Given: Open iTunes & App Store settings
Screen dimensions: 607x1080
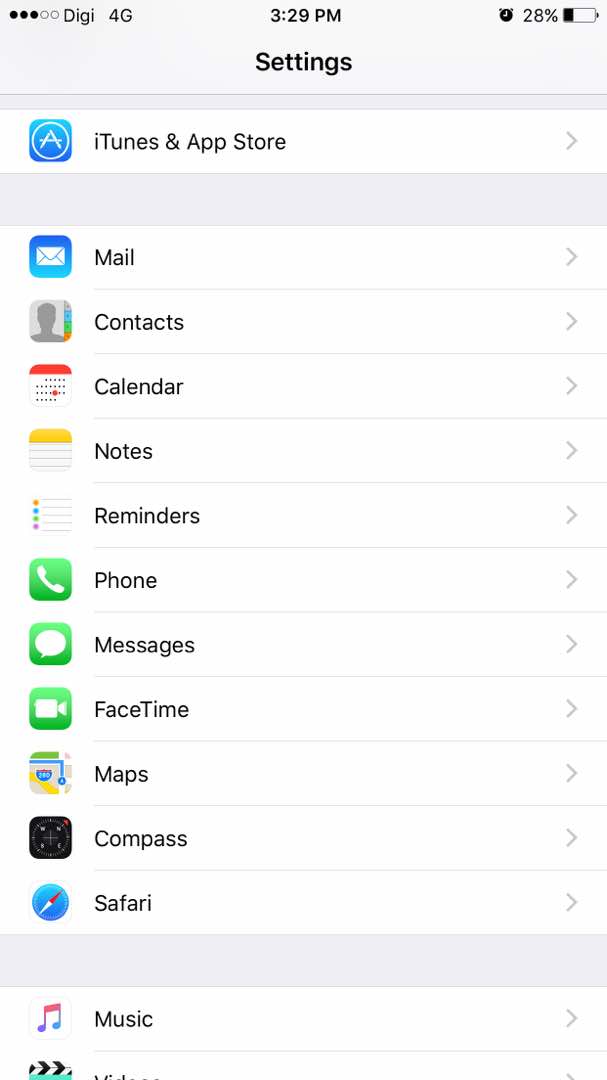Looking at the screenshot, I should pyautogui.click(x=303, y=141).
